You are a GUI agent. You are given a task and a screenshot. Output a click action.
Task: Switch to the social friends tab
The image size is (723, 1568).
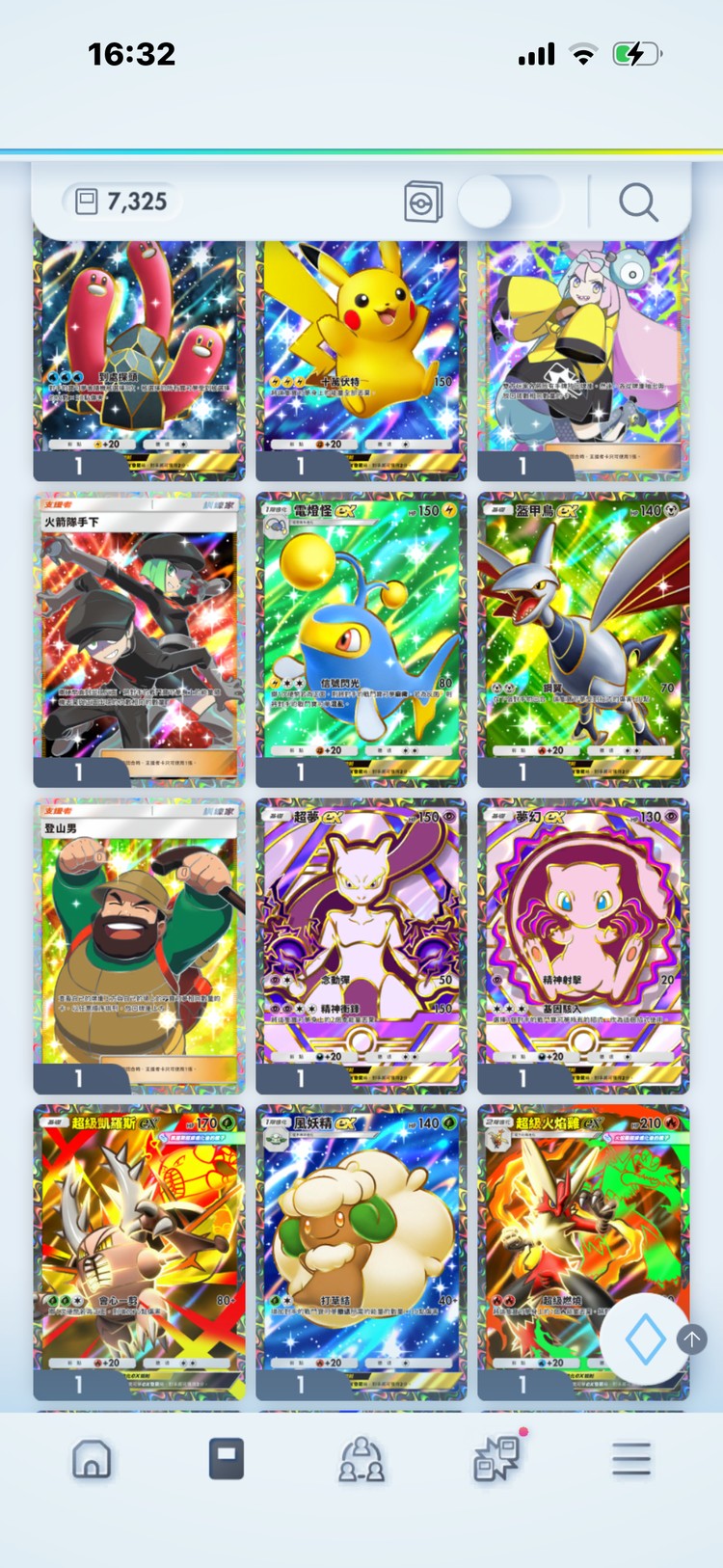[x=361, y=1459]
